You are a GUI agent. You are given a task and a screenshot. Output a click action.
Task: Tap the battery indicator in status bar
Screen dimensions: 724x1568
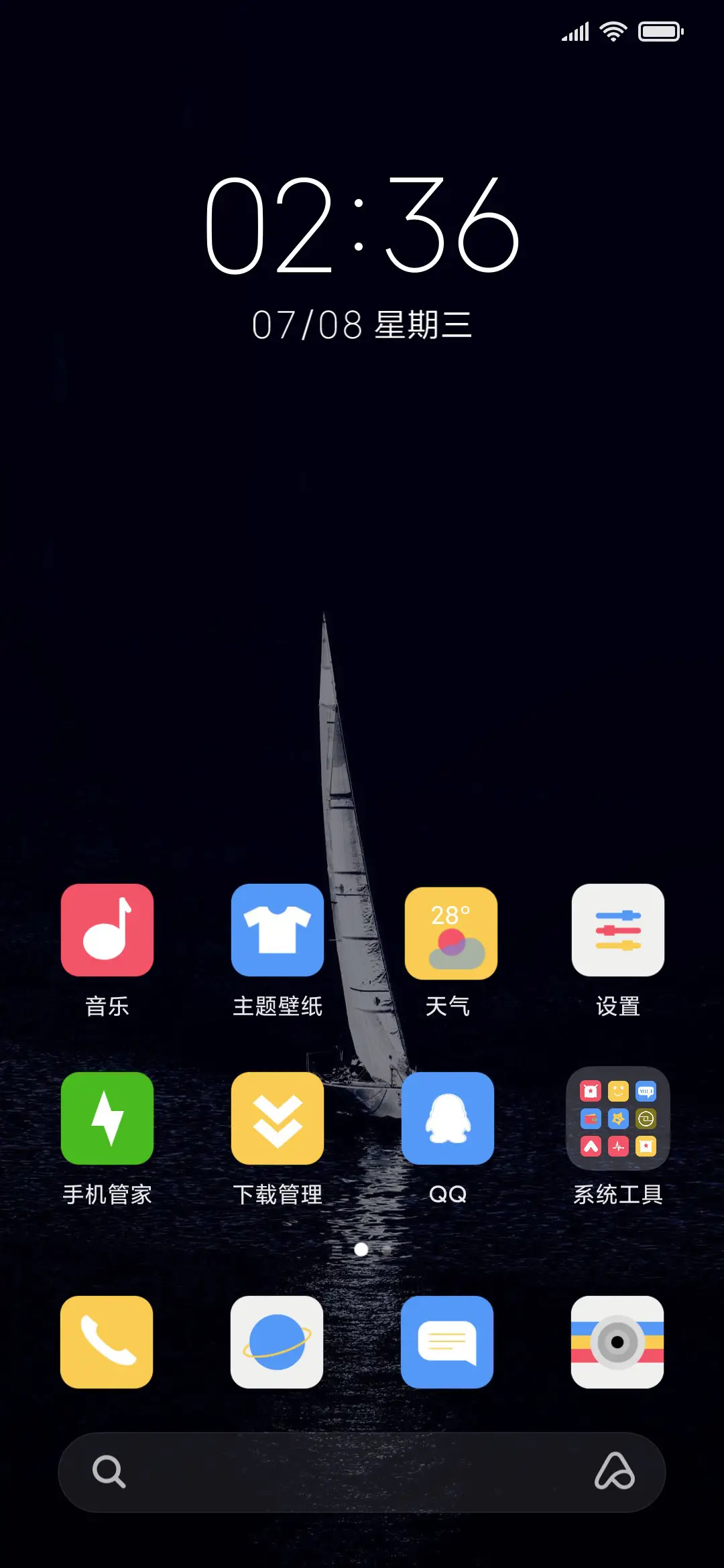click(660, 31)
